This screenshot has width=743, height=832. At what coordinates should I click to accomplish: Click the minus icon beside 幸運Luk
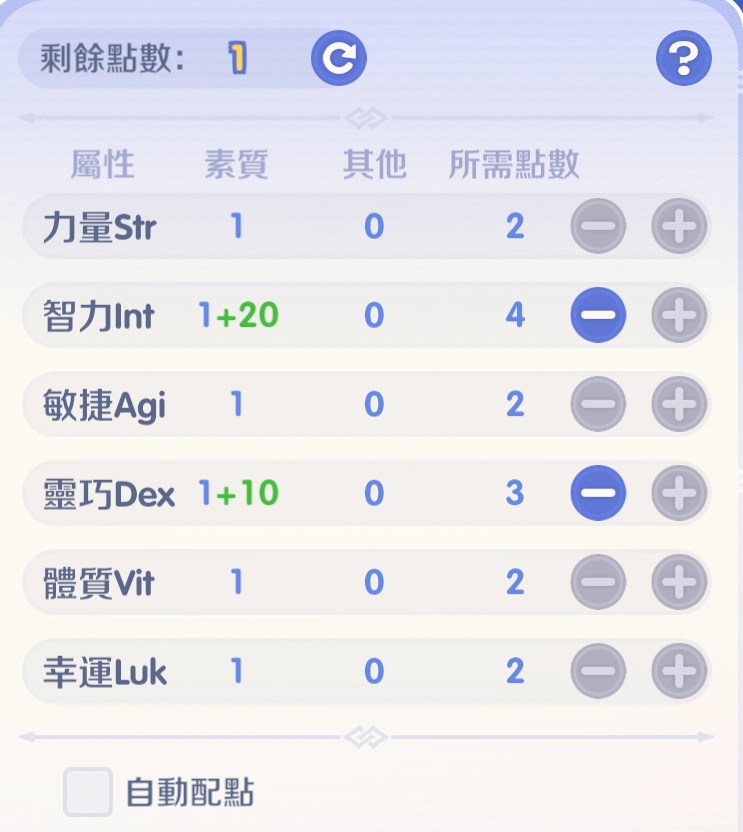[598, 670]
